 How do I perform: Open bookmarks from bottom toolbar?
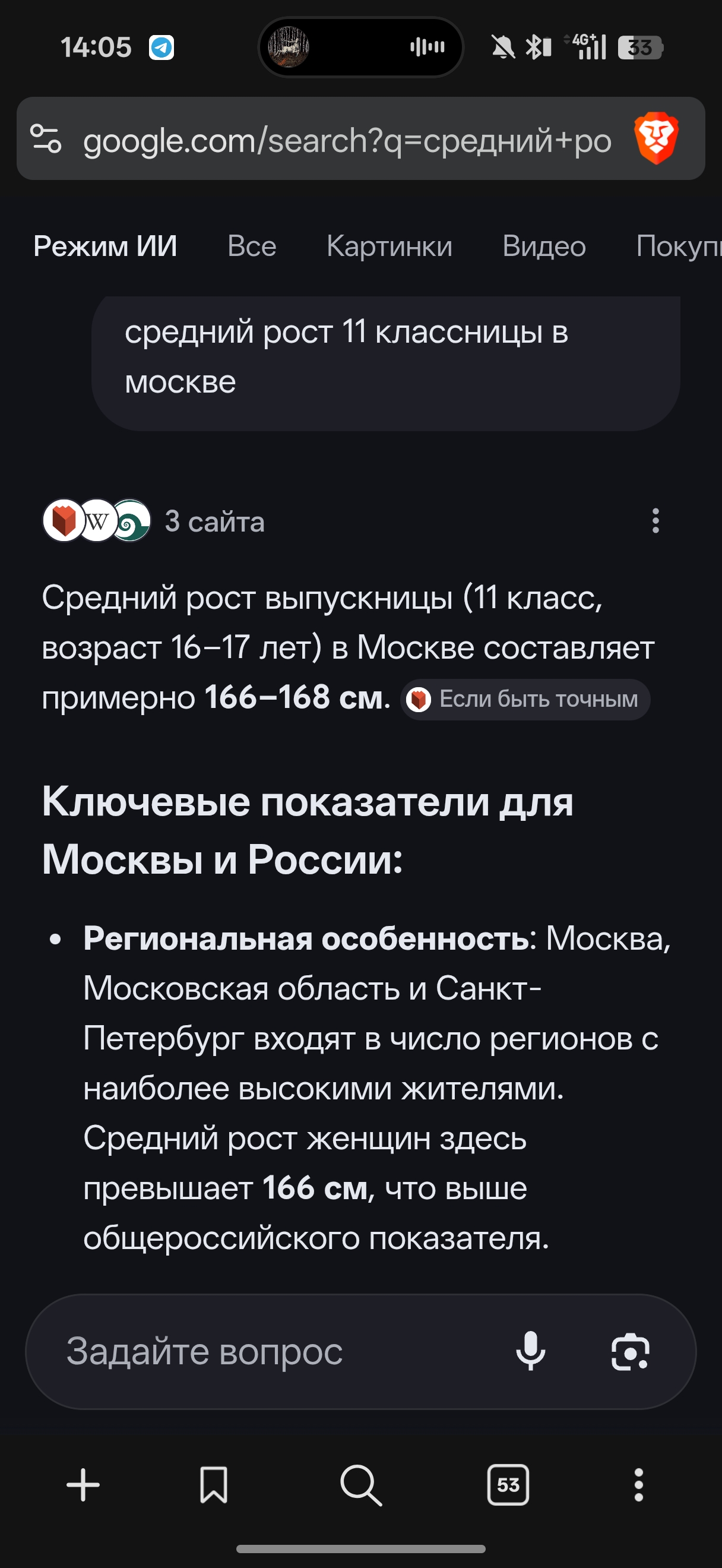coord(214,1485)
